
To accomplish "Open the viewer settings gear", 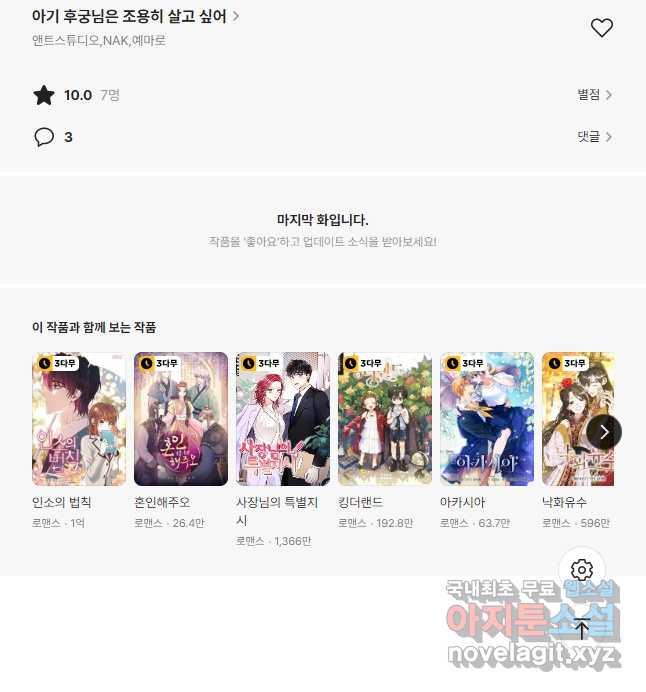I will point(582,571).
